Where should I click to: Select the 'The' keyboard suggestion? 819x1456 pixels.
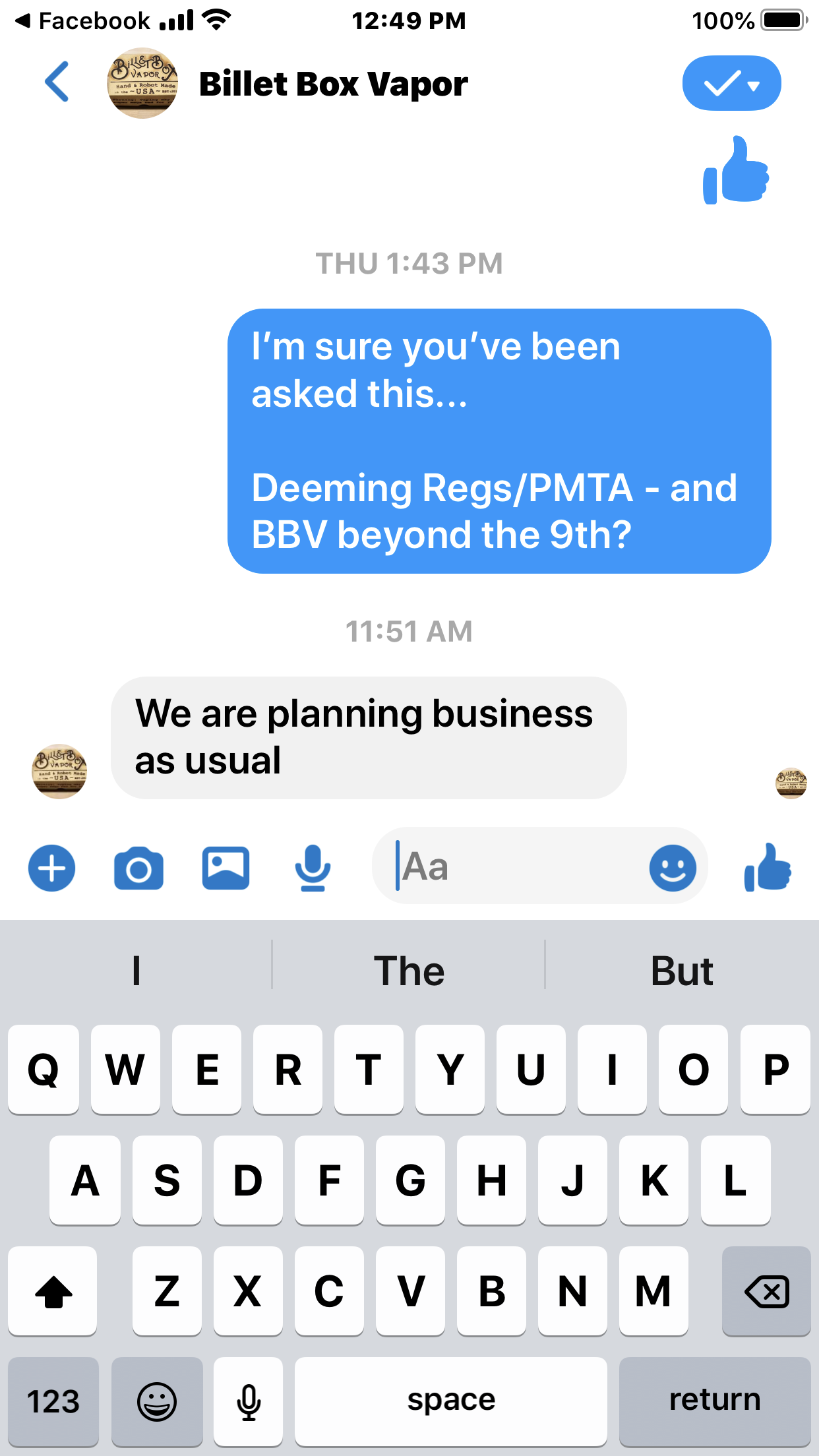[409, 971]
